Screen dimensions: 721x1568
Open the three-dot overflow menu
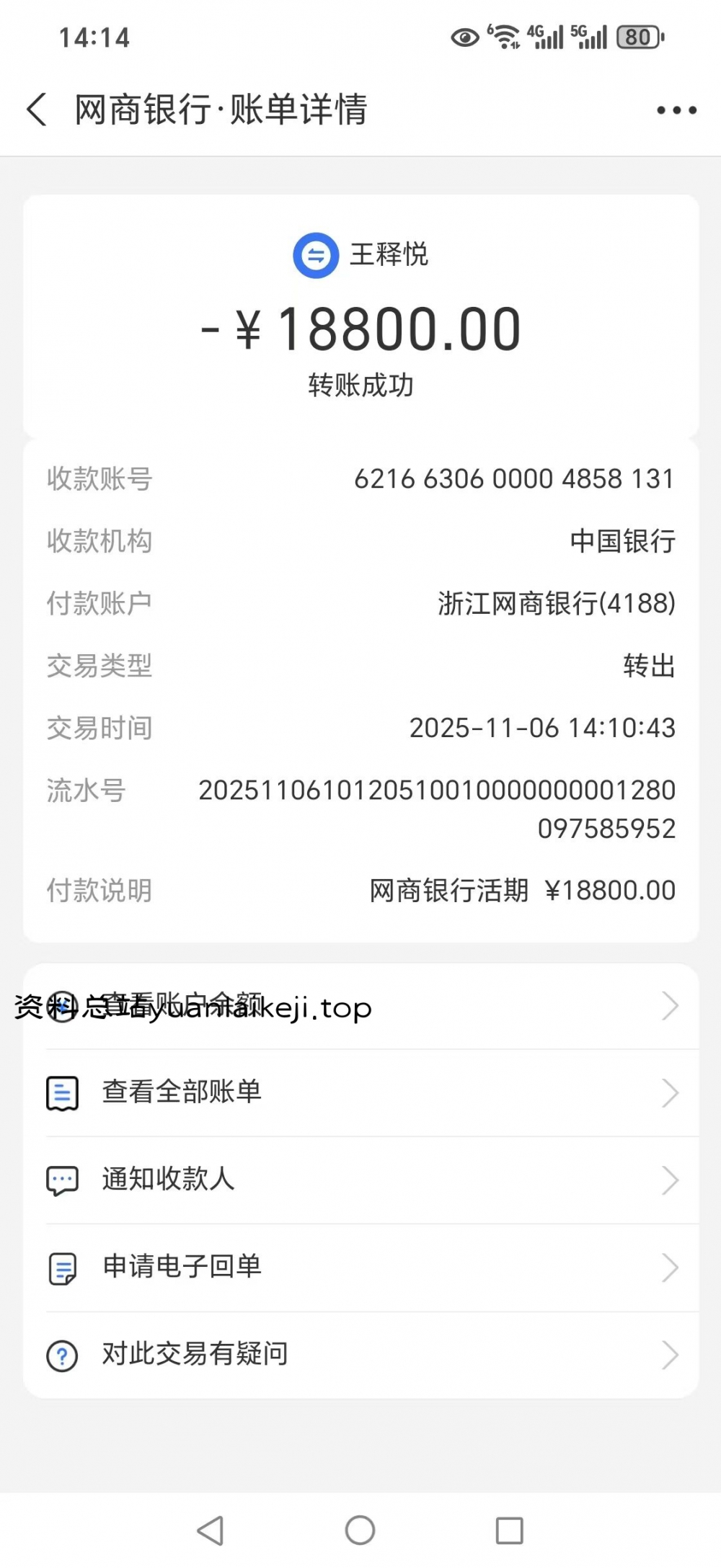(x=676, y=110)
